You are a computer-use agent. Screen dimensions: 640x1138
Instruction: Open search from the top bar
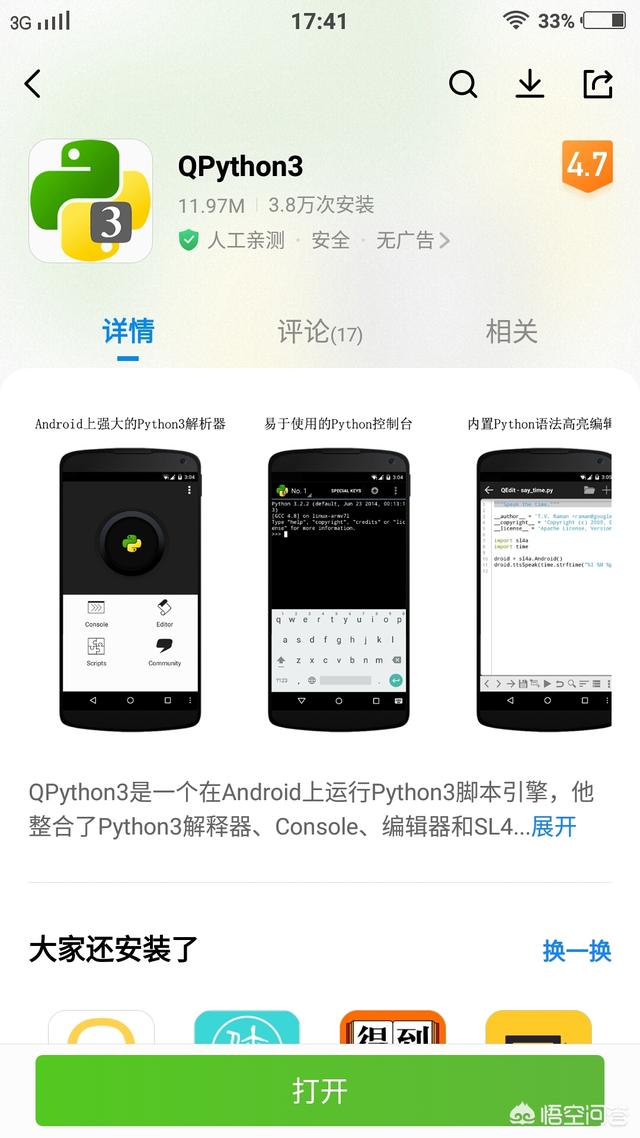pos(463,84)
